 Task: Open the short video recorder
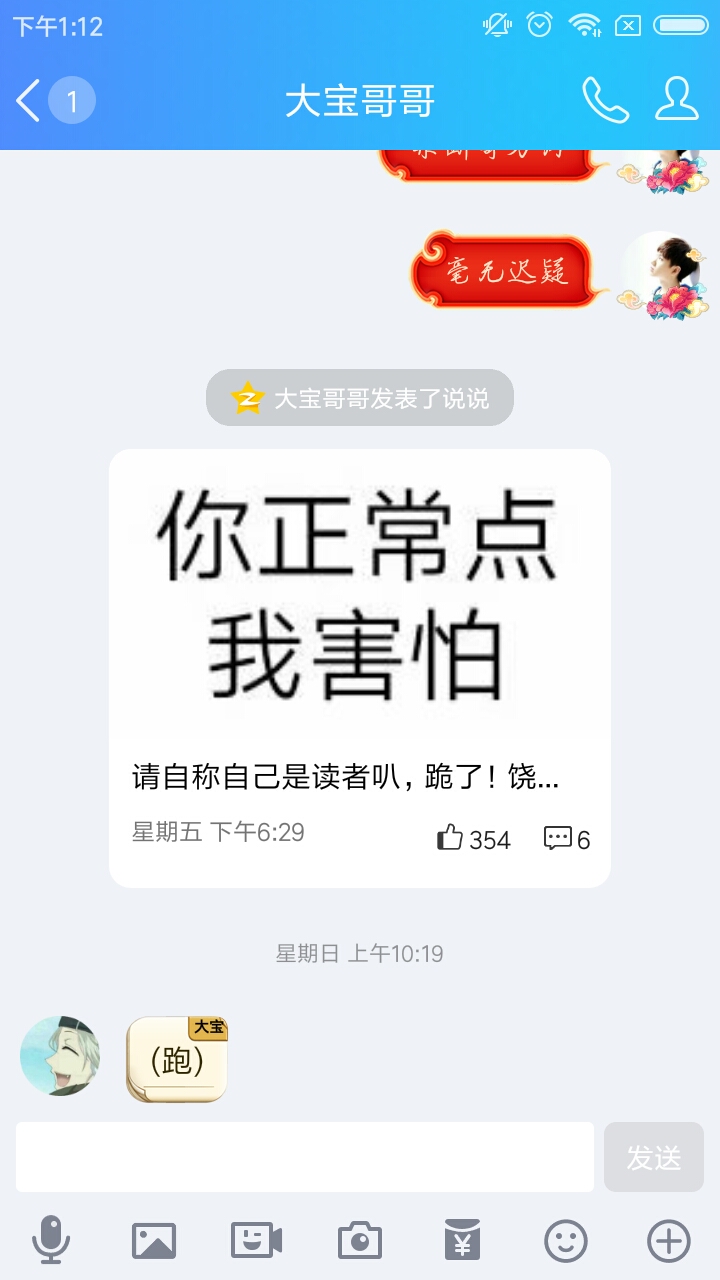(257, 1241)
